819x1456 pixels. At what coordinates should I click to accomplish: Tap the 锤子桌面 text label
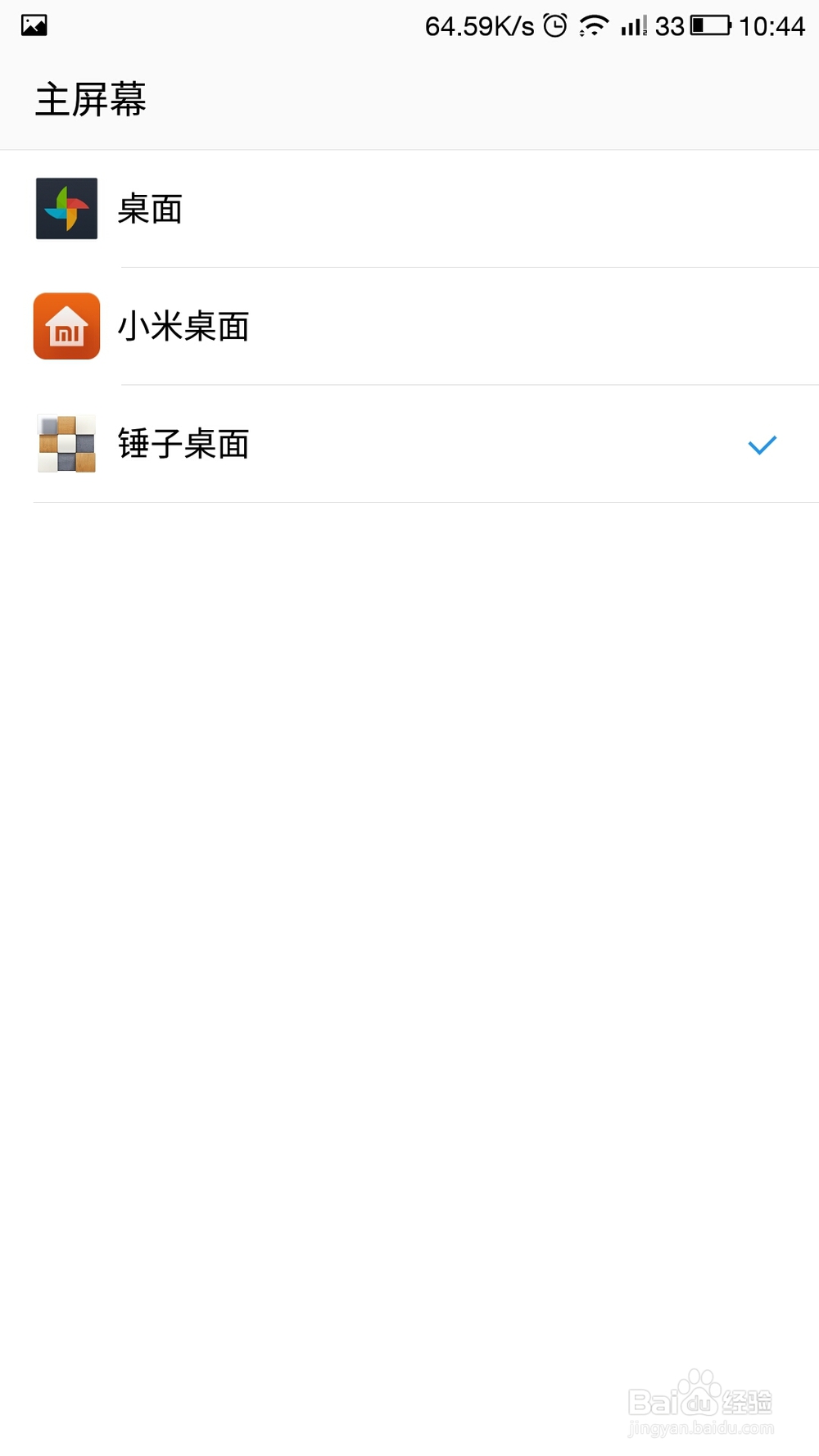(184, 445)
